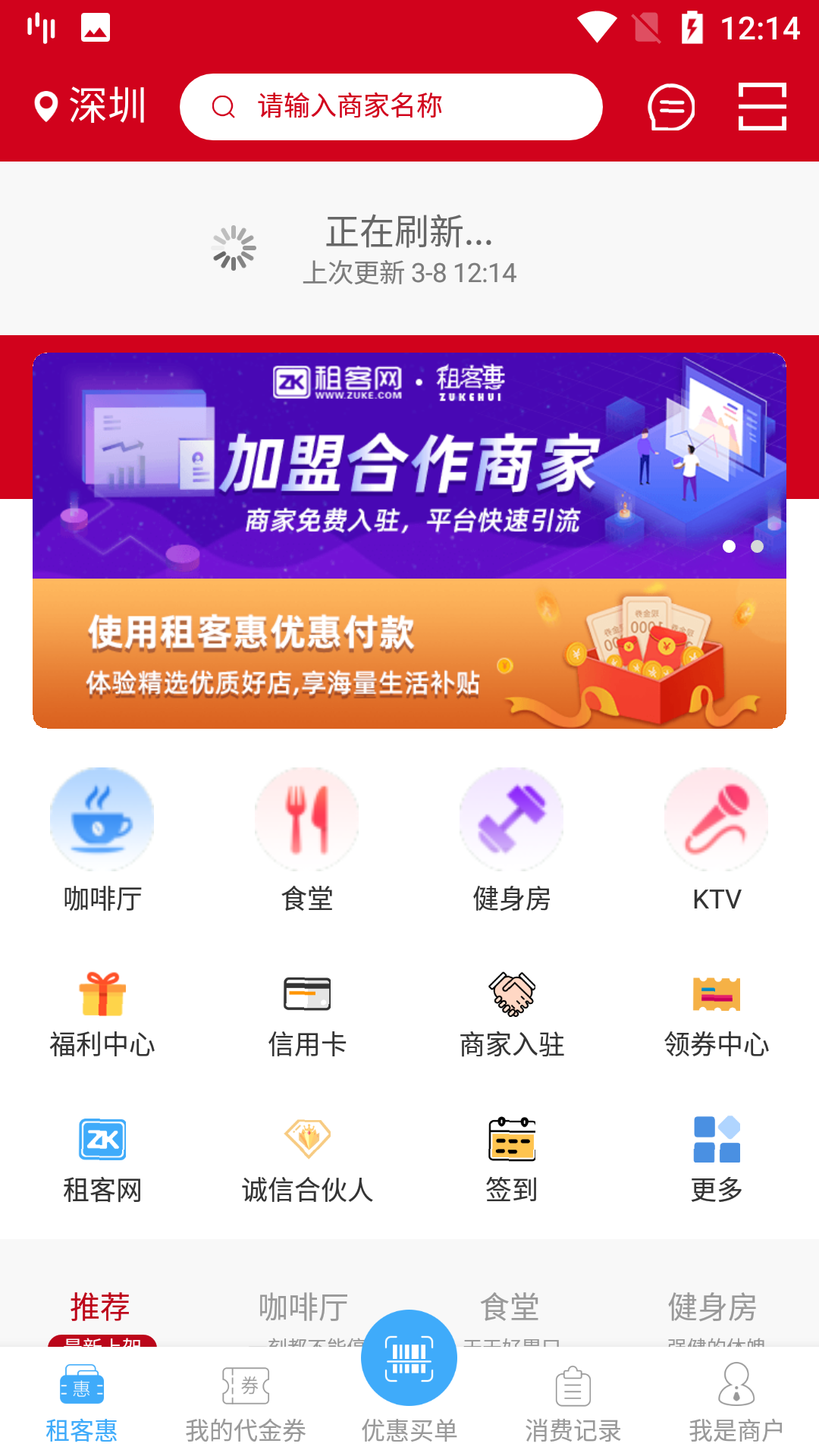Open the messages chat bubble icon
The width and height of the screenshot is (819, 1456).
tap(671, 107)
